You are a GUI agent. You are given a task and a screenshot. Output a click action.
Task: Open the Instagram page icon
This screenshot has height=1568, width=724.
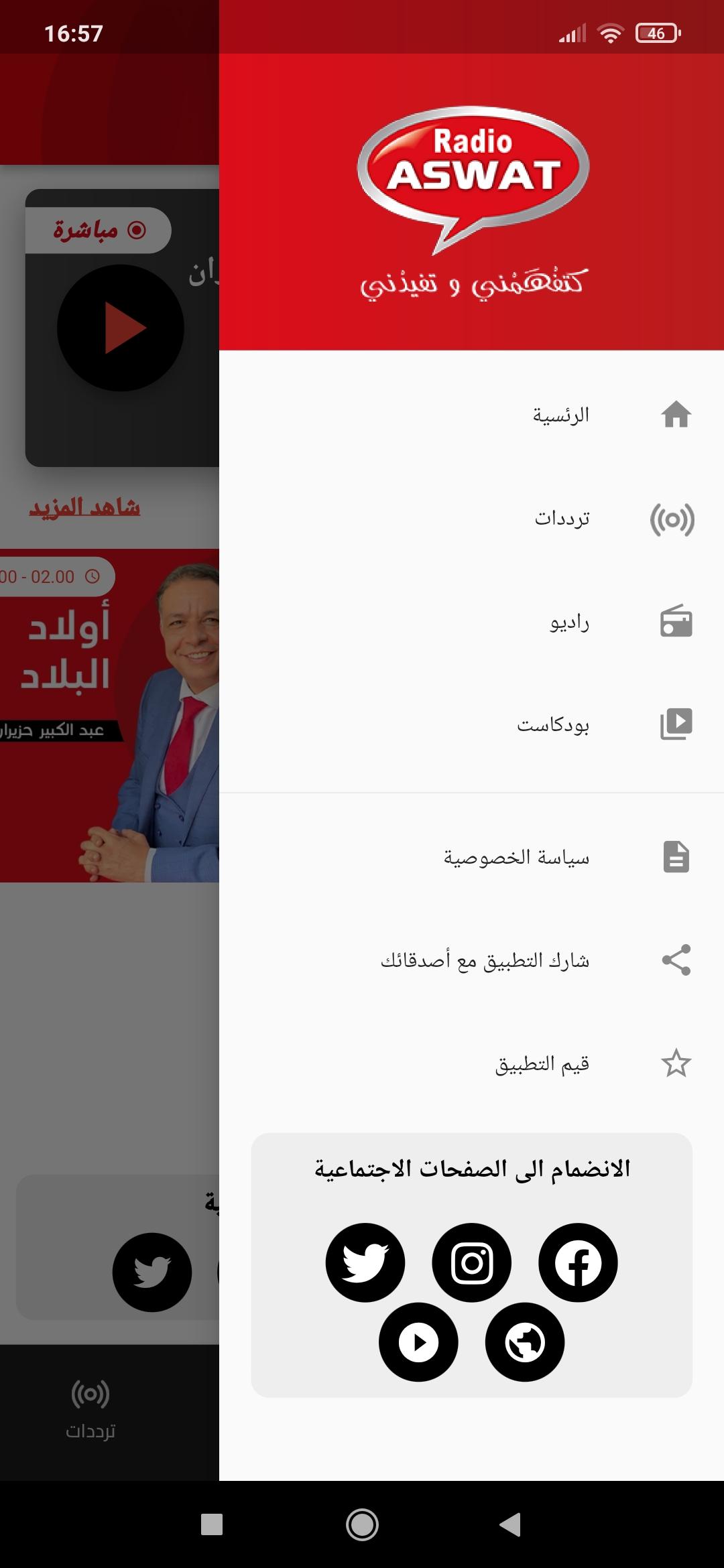[x=472, y=1263]
